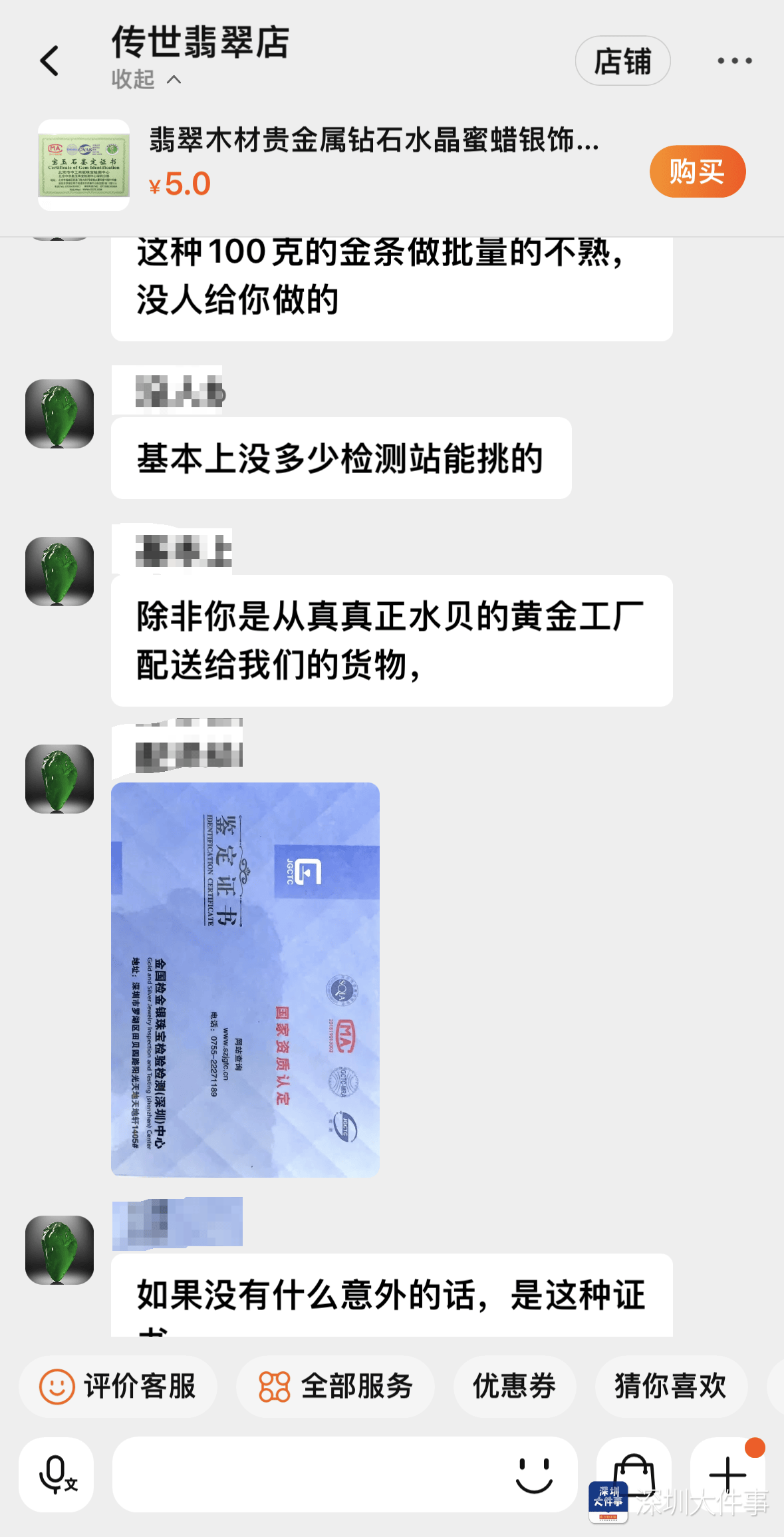This screenshot has height=1537, width=784.
Task: Switch to voice input with the microphone icon
Action: click(x=57, y=1474)
